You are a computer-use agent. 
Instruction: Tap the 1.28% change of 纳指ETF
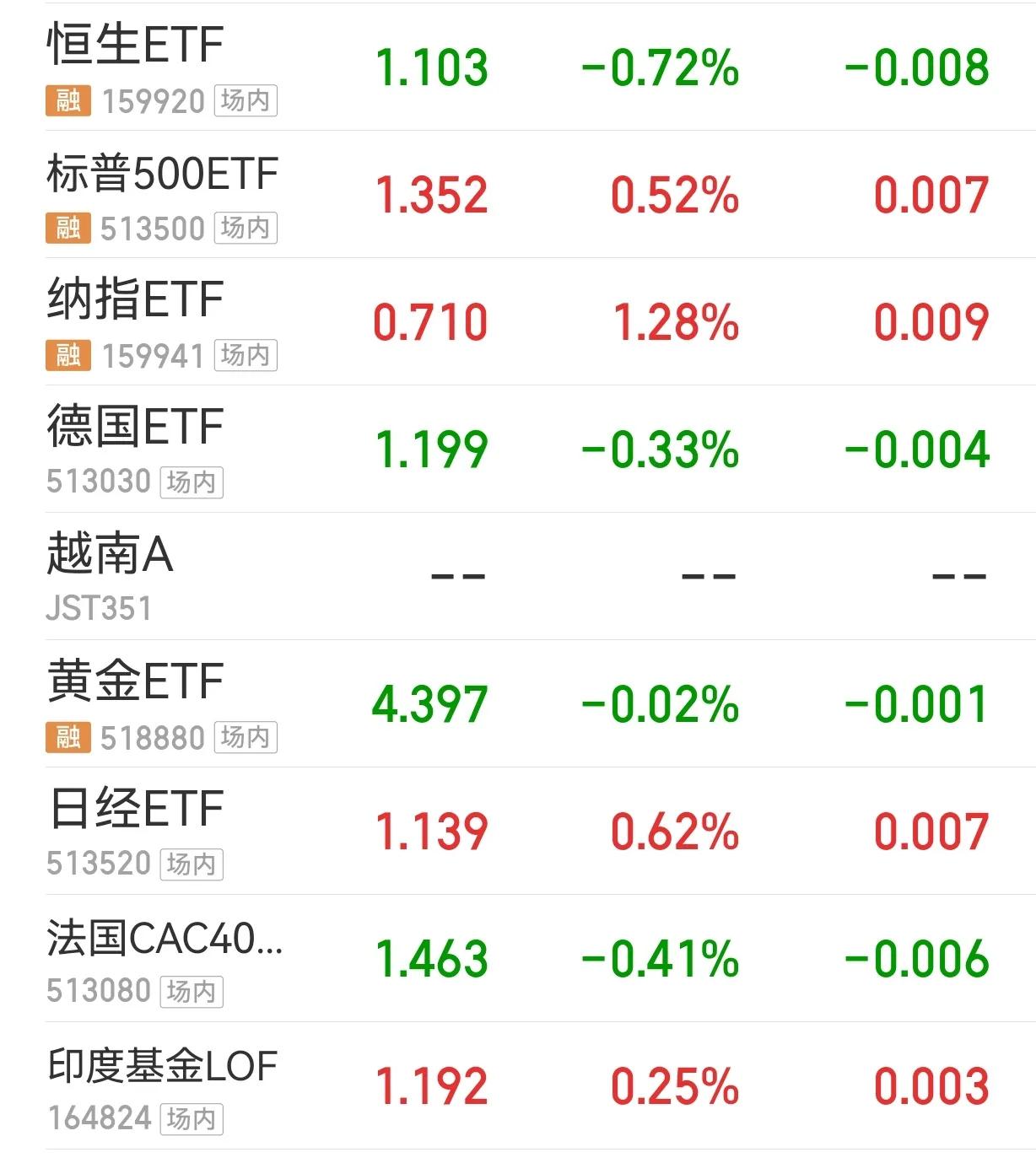pos(675,320)
